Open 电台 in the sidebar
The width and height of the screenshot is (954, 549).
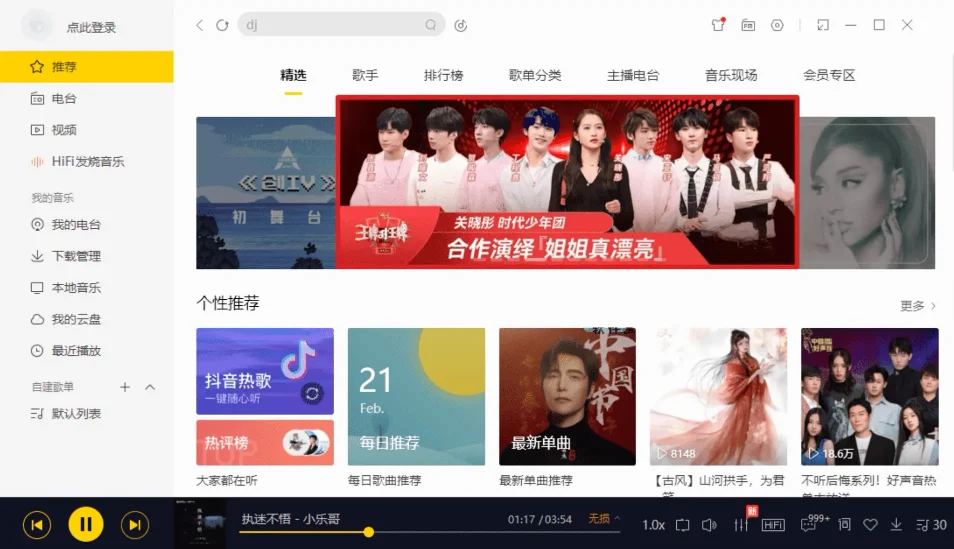pyautogui.click(x=64, y=98)
